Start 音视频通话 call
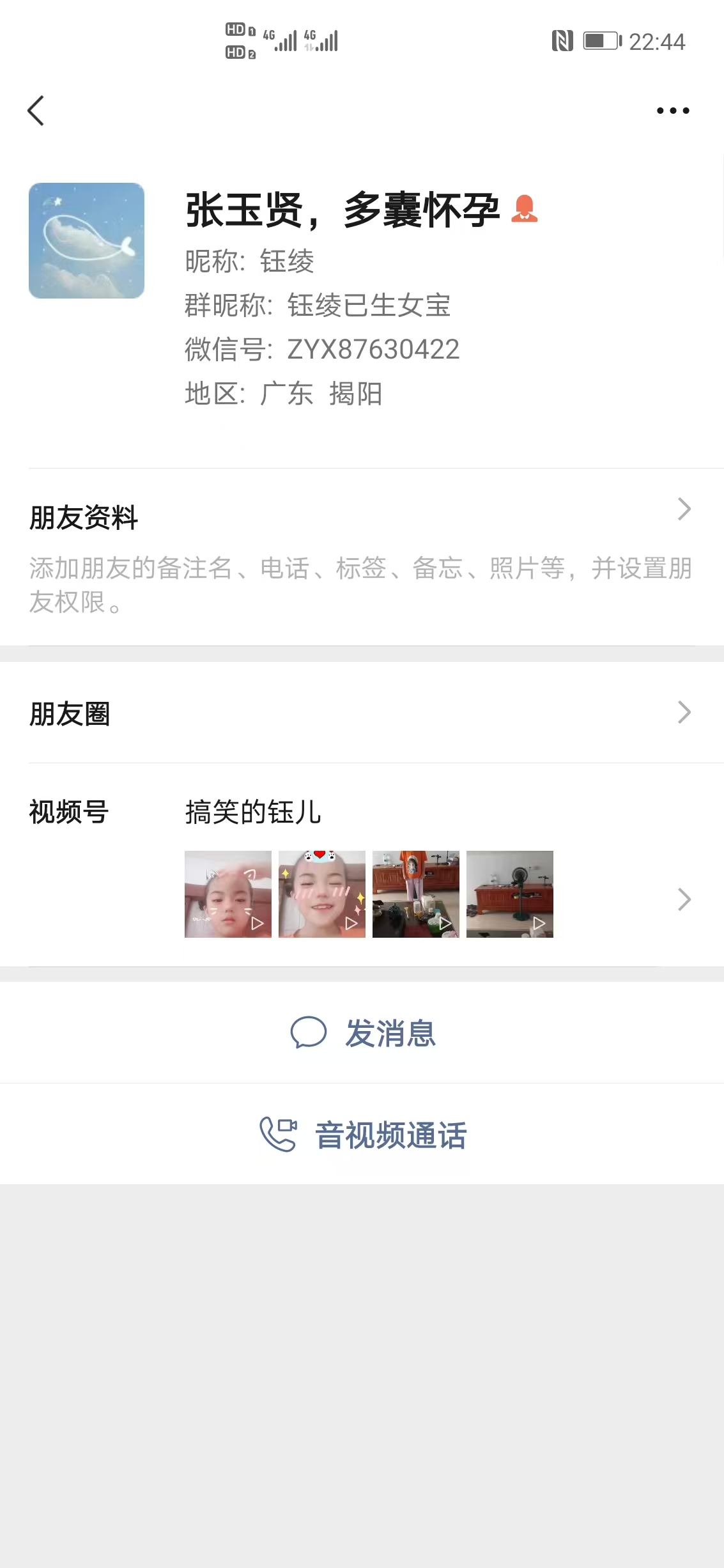 click(x=362, y=1135)
